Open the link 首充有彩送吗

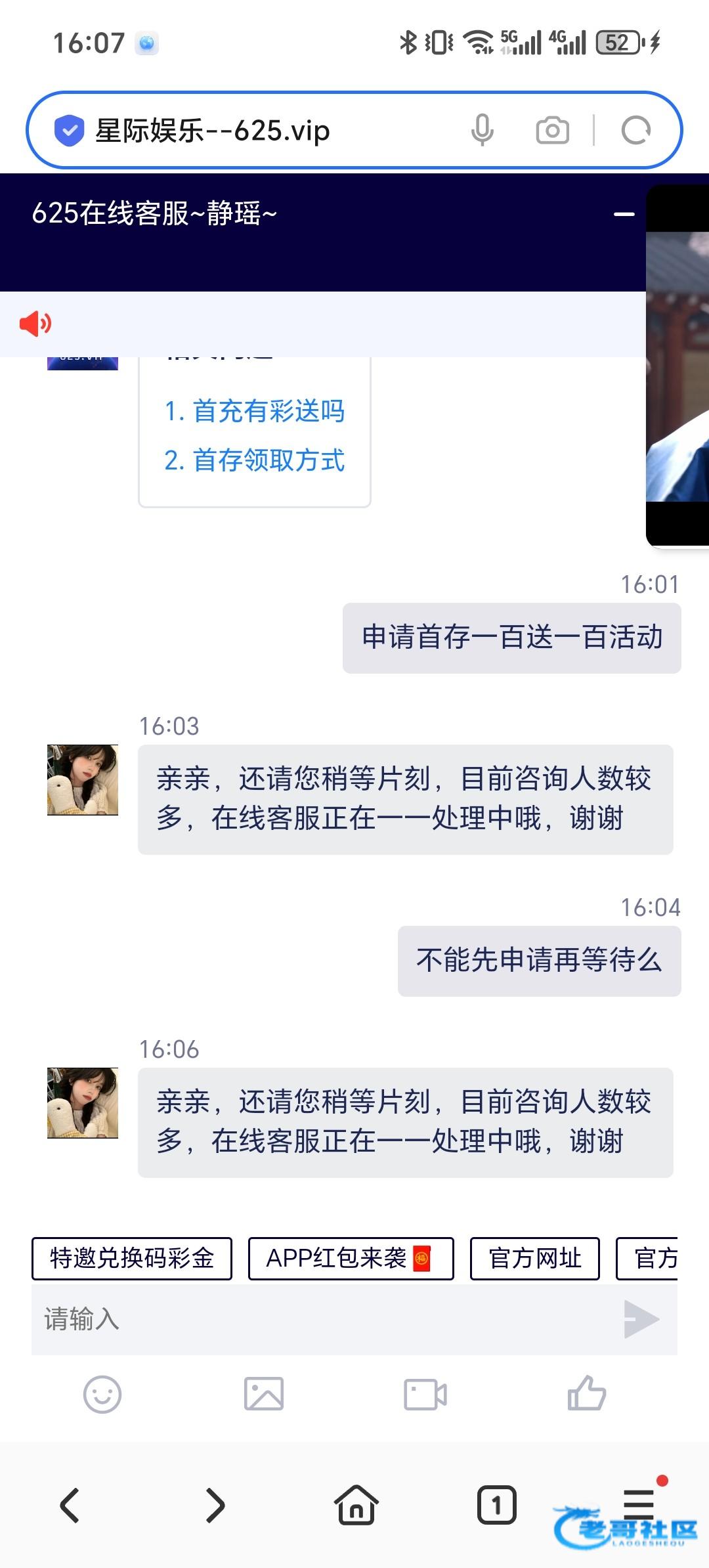[255, 411]
